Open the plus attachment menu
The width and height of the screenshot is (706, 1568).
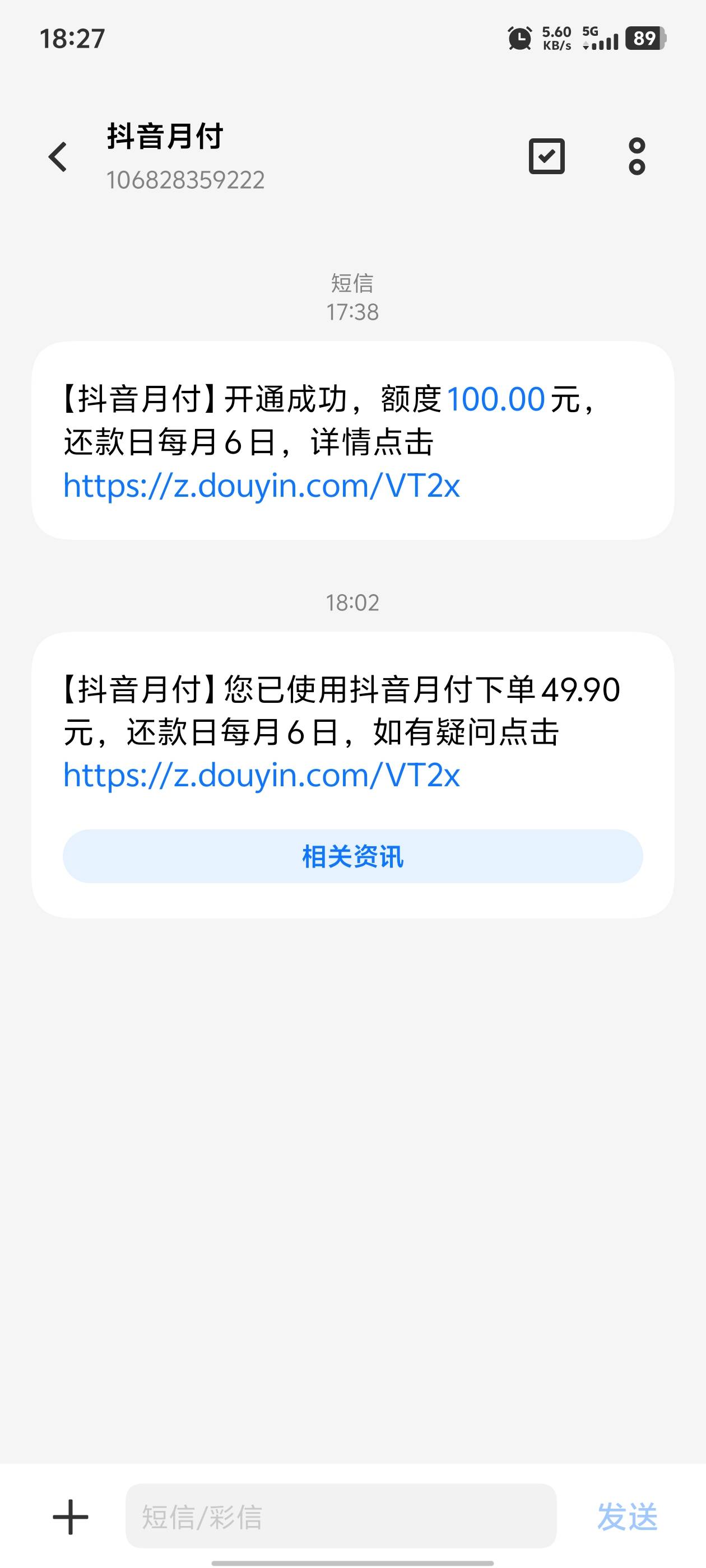pos(71,1517)
